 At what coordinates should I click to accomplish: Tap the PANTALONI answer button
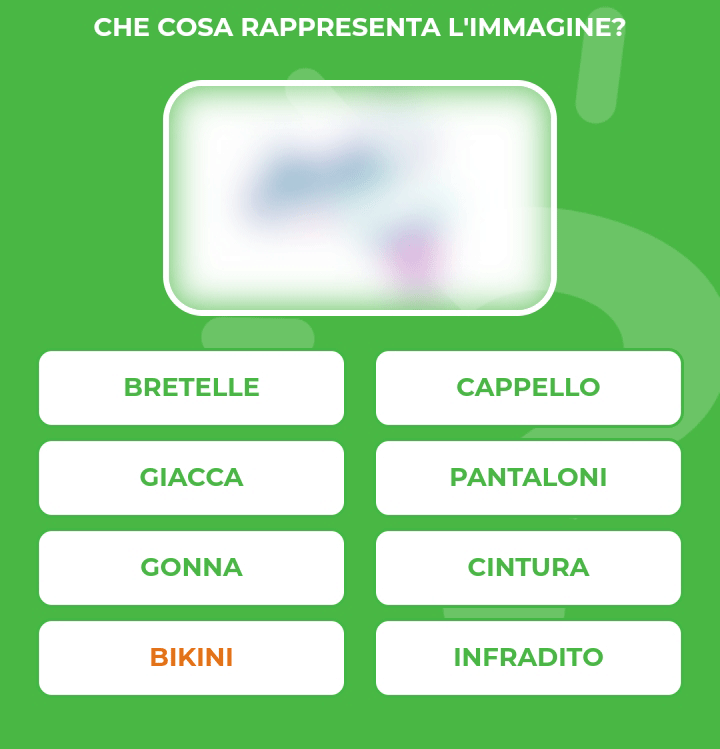(x=528, y=478)
